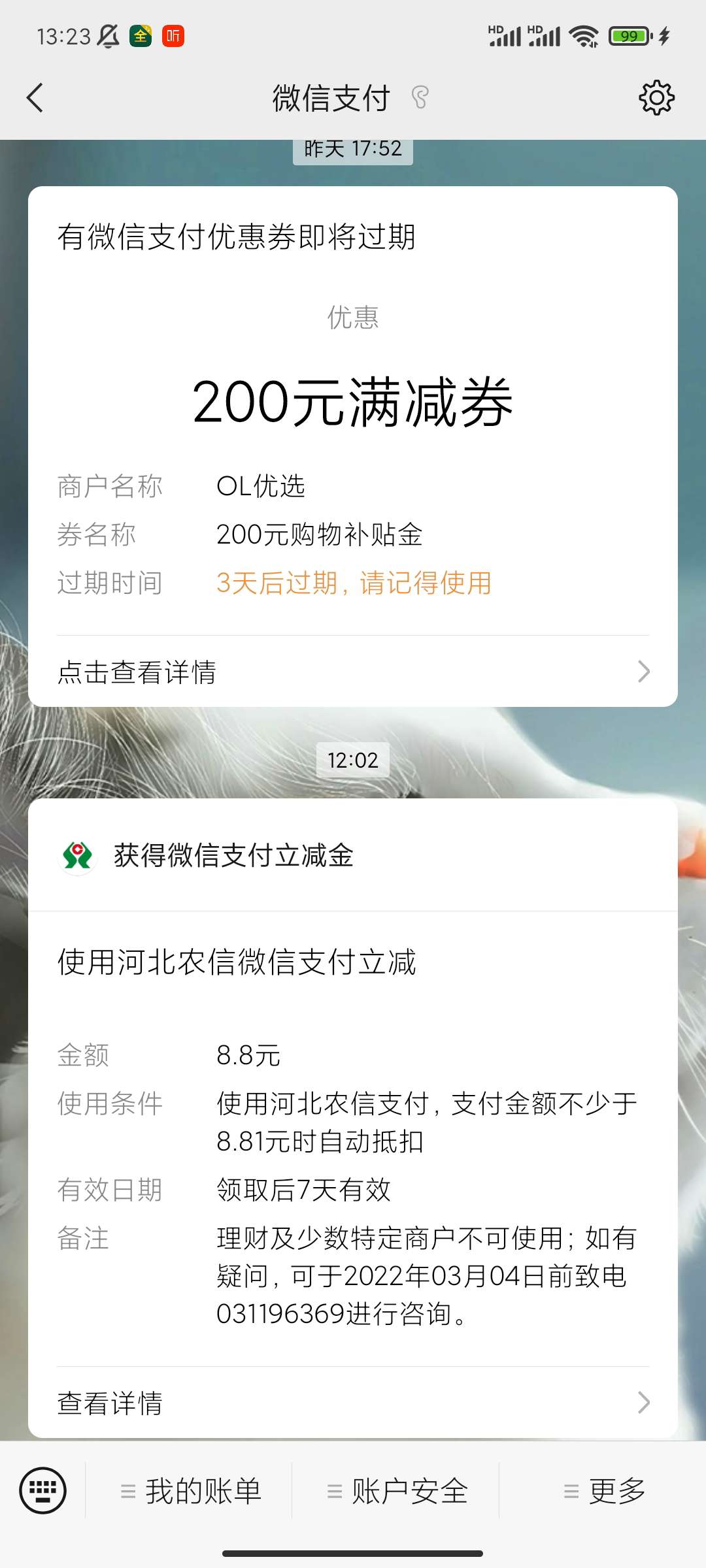Image resolution: width=706 pixels, height=1568 pixels.
Task: Open the 我的账单 menu
Action: tap(190, 1491)
